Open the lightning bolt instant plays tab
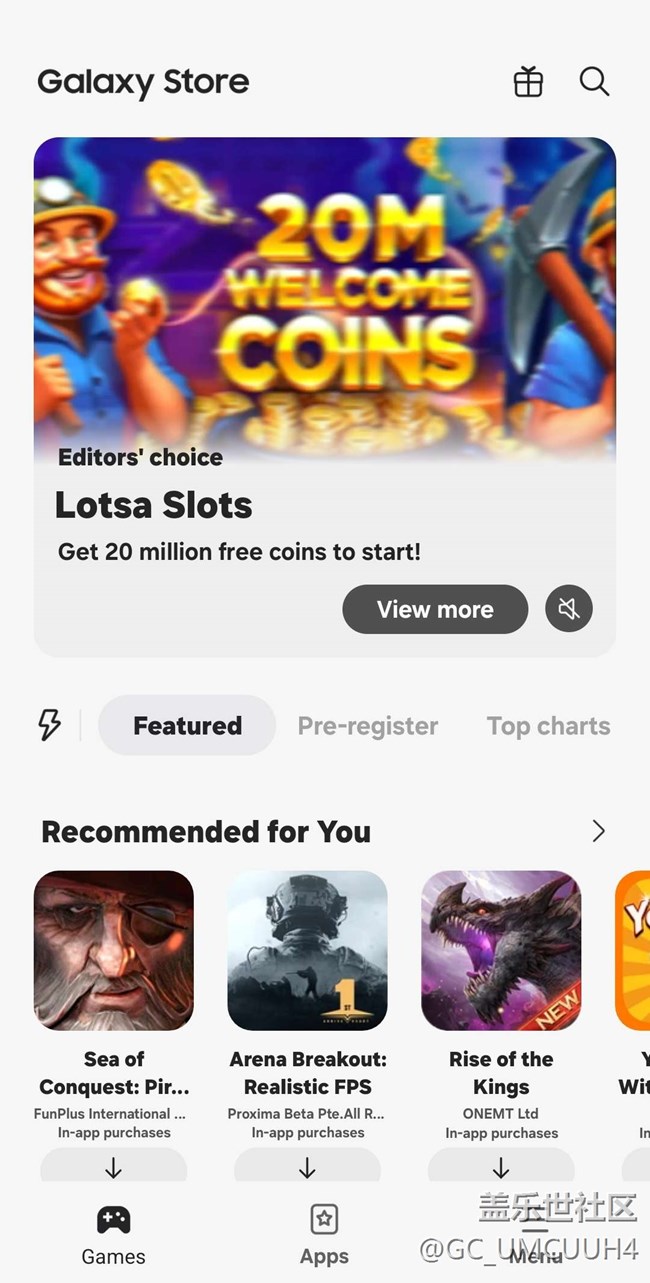The width and height of the screenshot is (650, 1283). 49,725
